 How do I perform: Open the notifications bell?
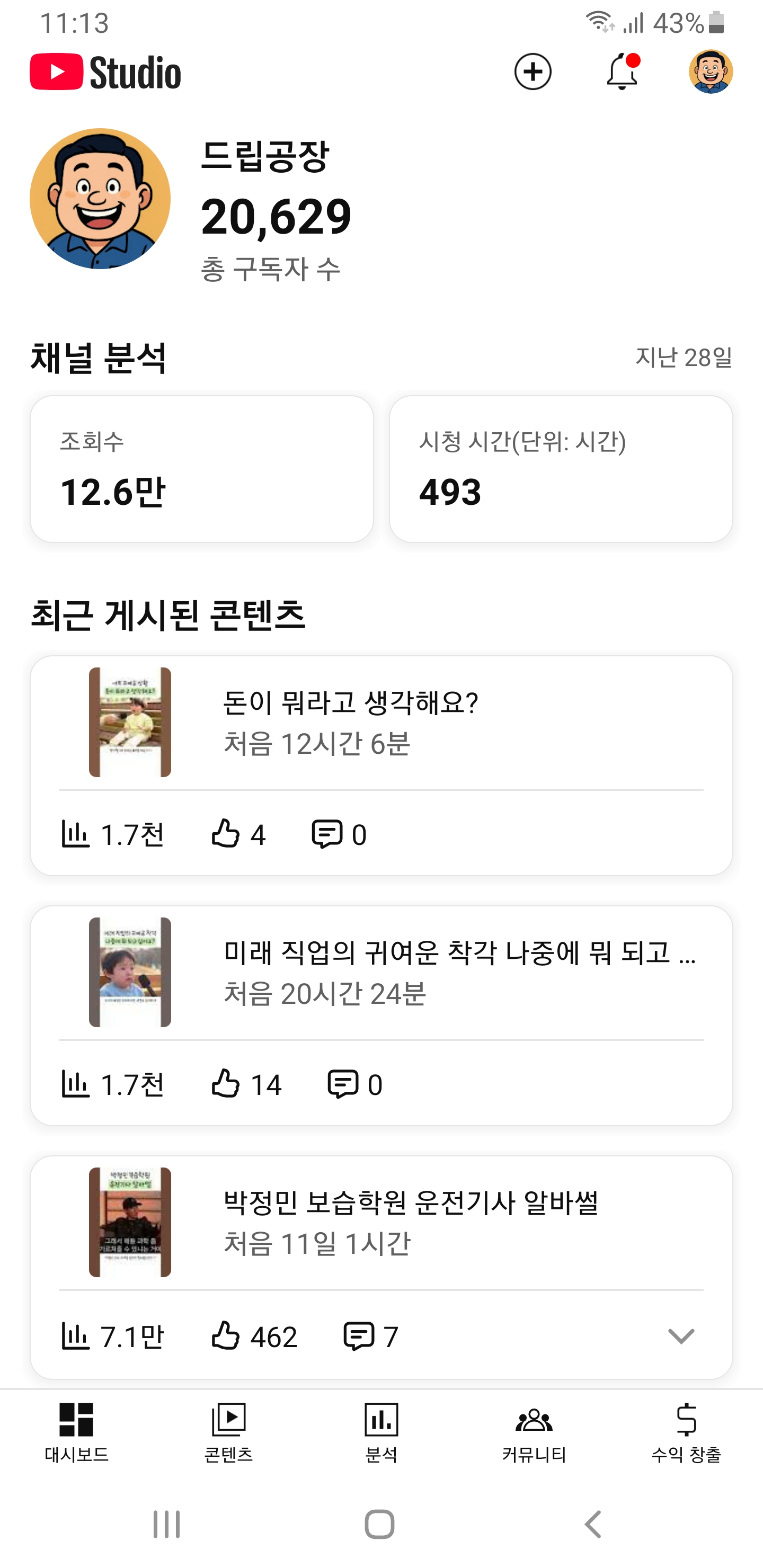point(622,72)
